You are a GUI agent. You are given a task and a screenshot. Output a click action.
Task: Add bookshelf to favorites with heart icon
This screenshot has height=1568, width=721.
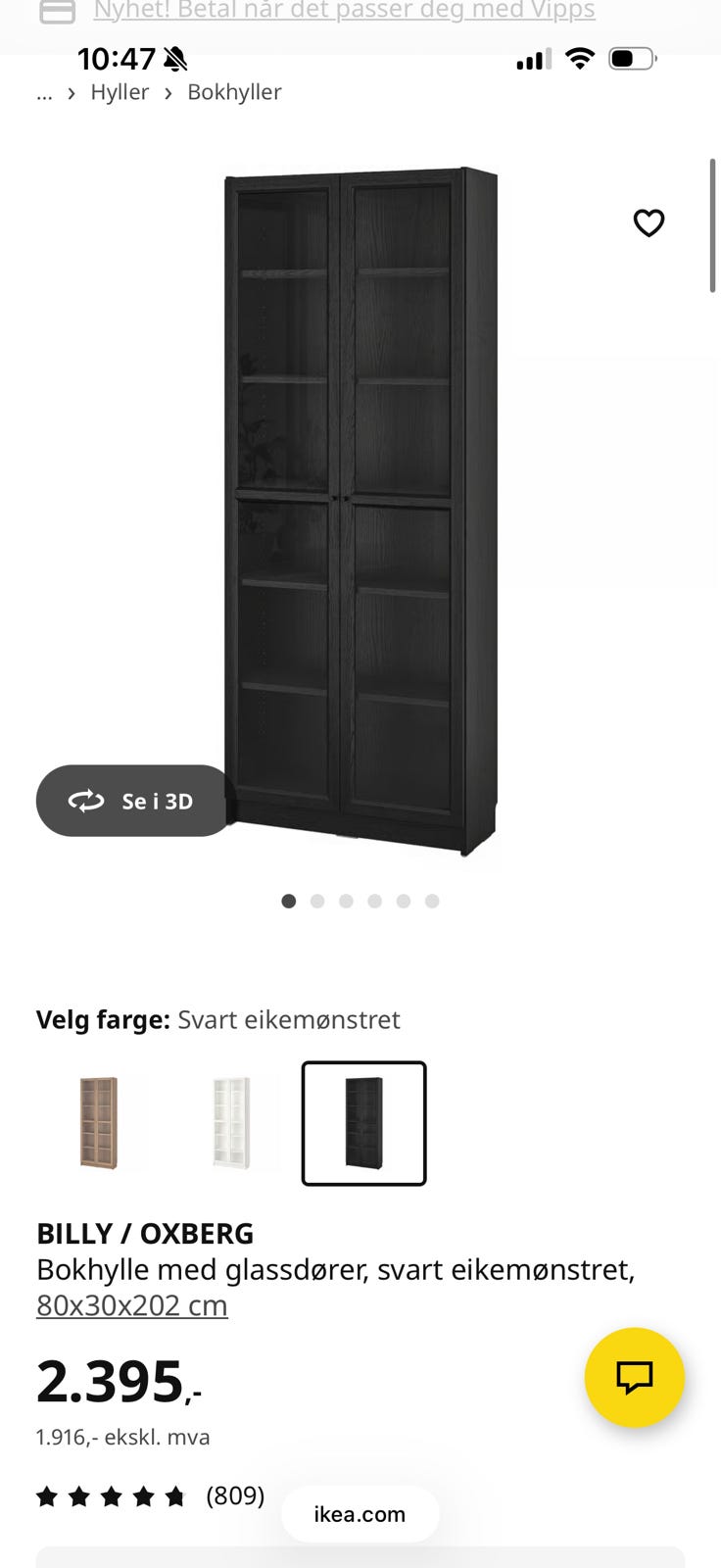pos(649,223)
